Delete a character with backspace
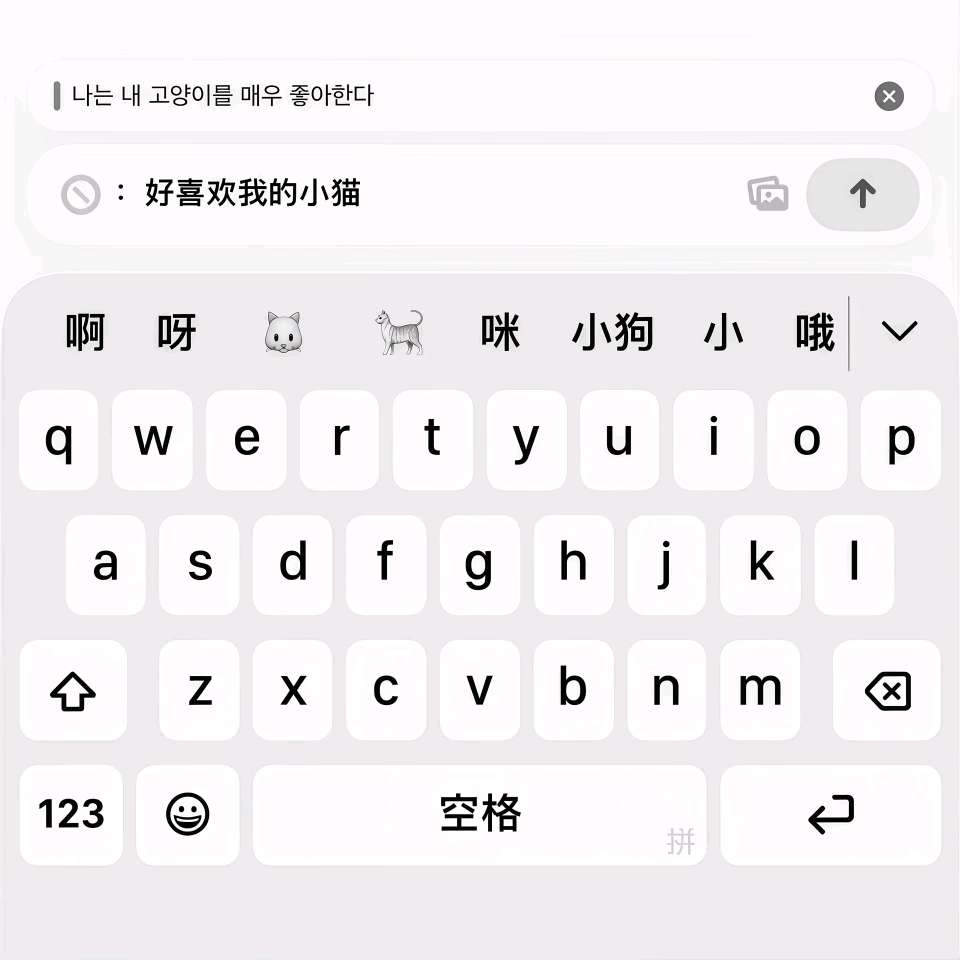The width and height of the screenshot is (960, 960). click(x=886, y=690)
